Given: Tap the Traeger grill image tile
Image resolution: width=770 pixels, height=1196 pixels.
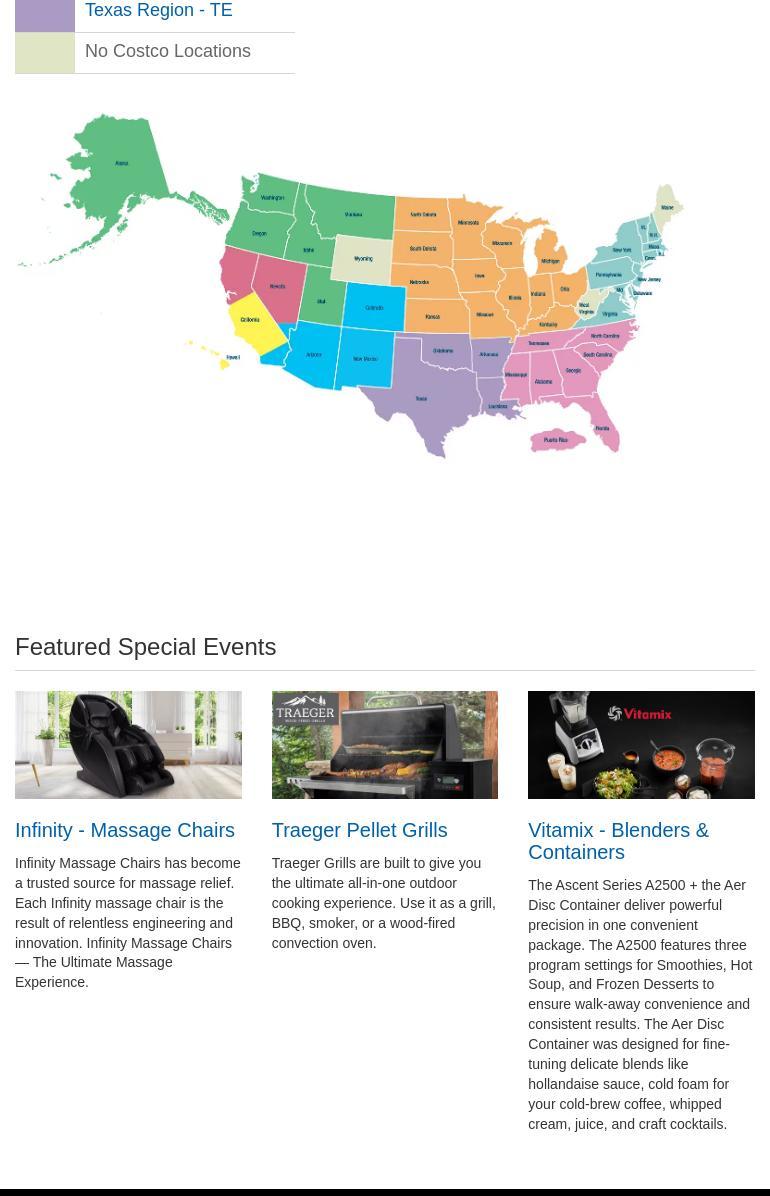Looking at the screenshot, I should [384, 745].
